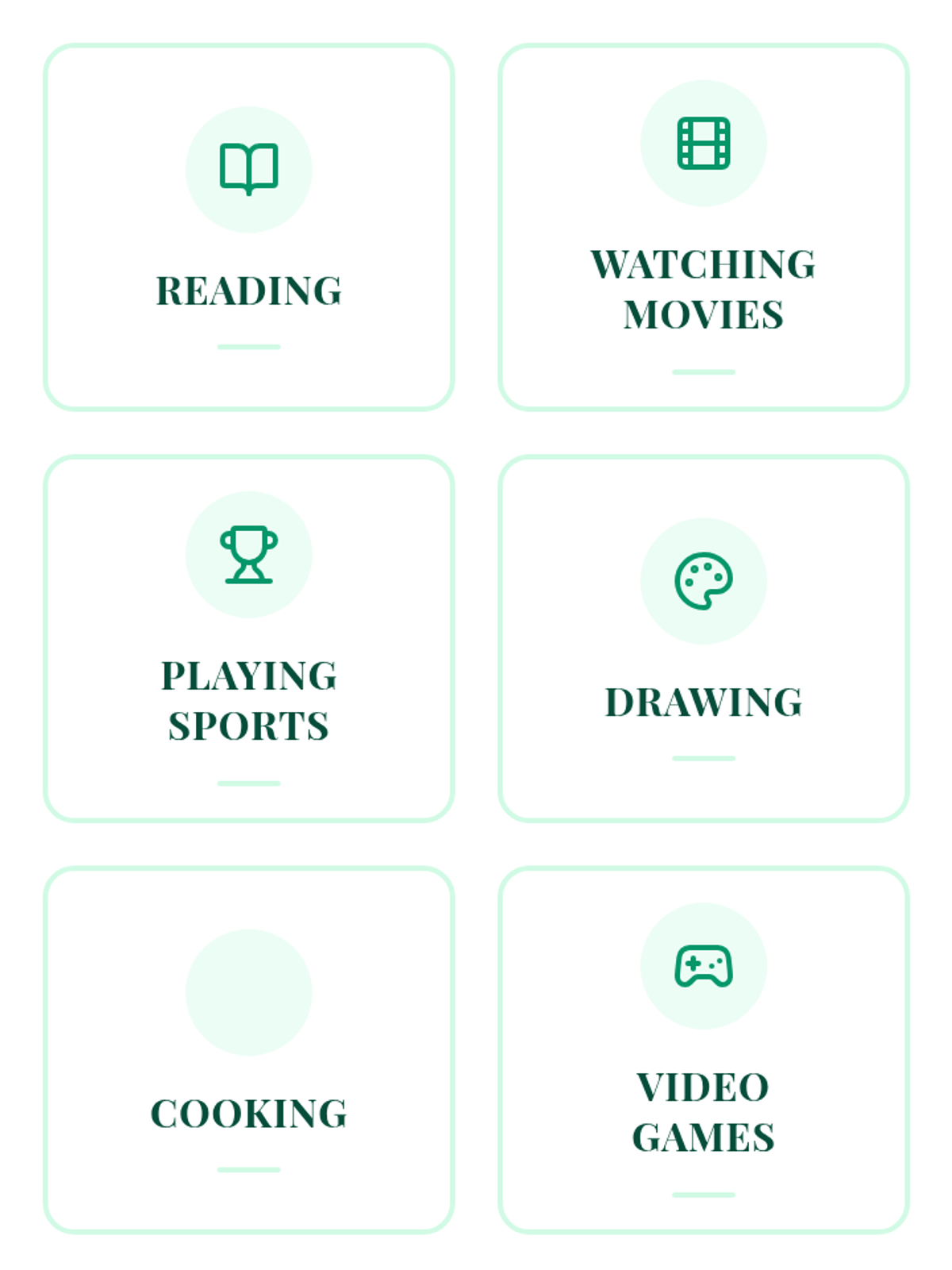The height and width of the screenshot is (1270, 952).
Task: Open the Playing Sports card
Action: point(248,639)
